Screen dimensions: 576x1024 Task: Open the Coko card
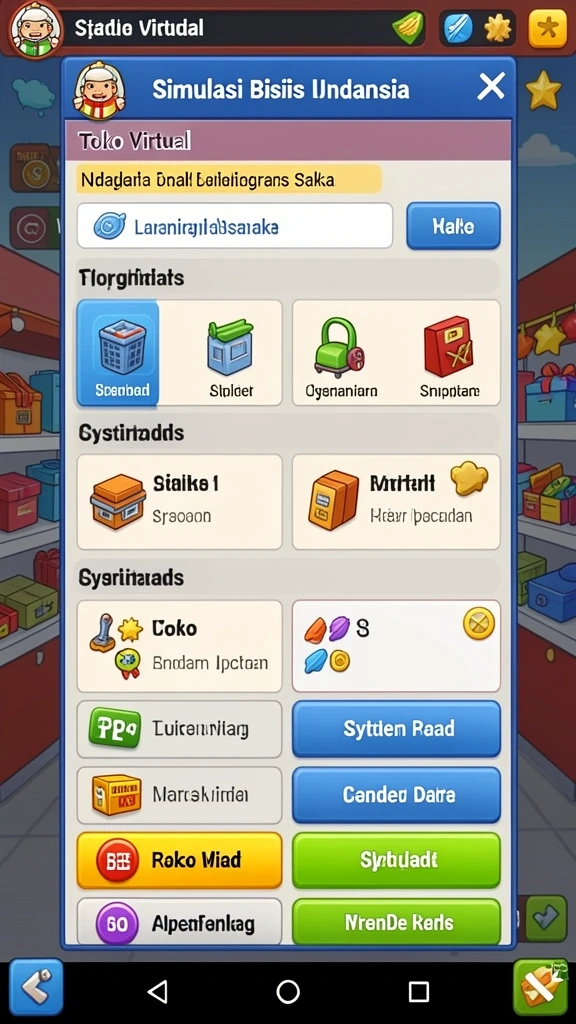[180, 646]
